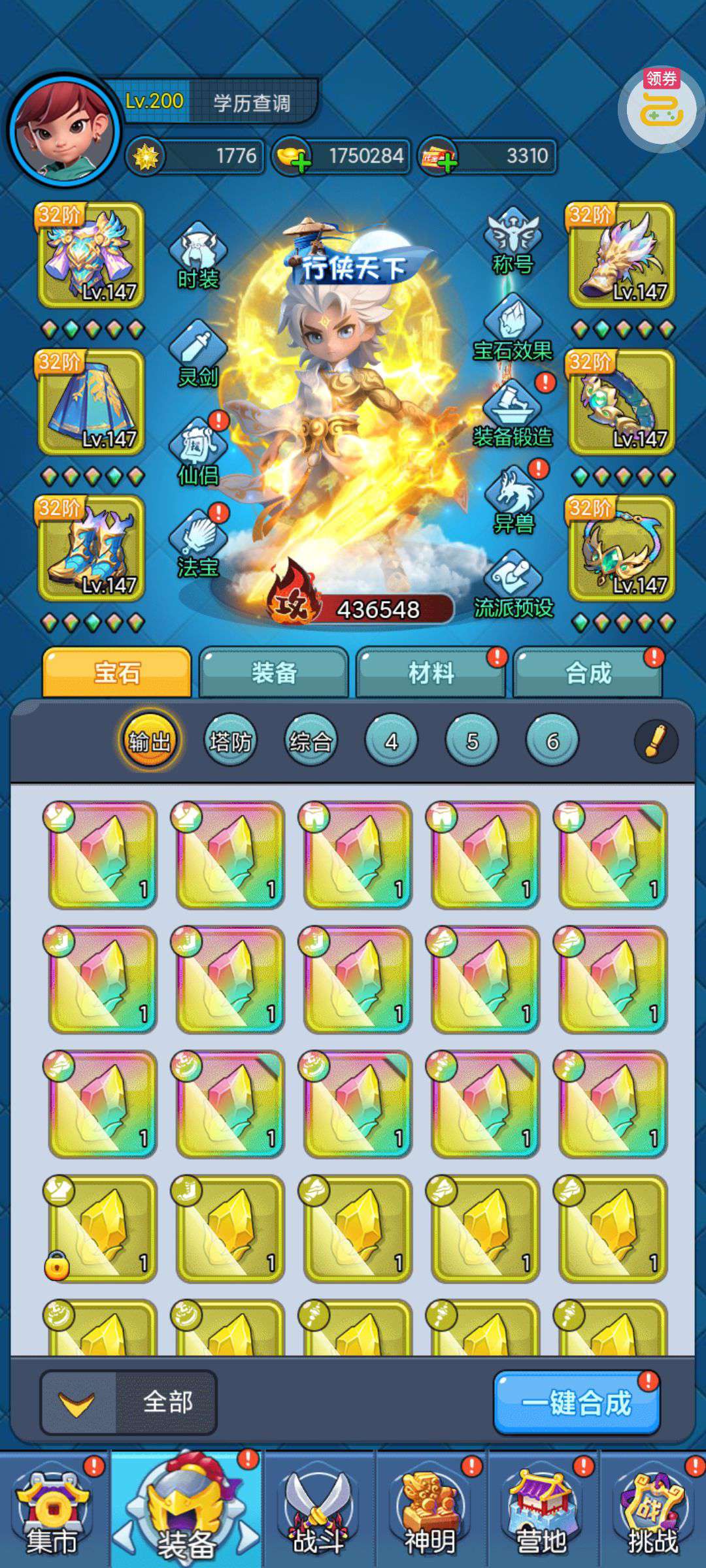Open the 称号 title menu
The image size is (706, 1568).
pos(513,240)
